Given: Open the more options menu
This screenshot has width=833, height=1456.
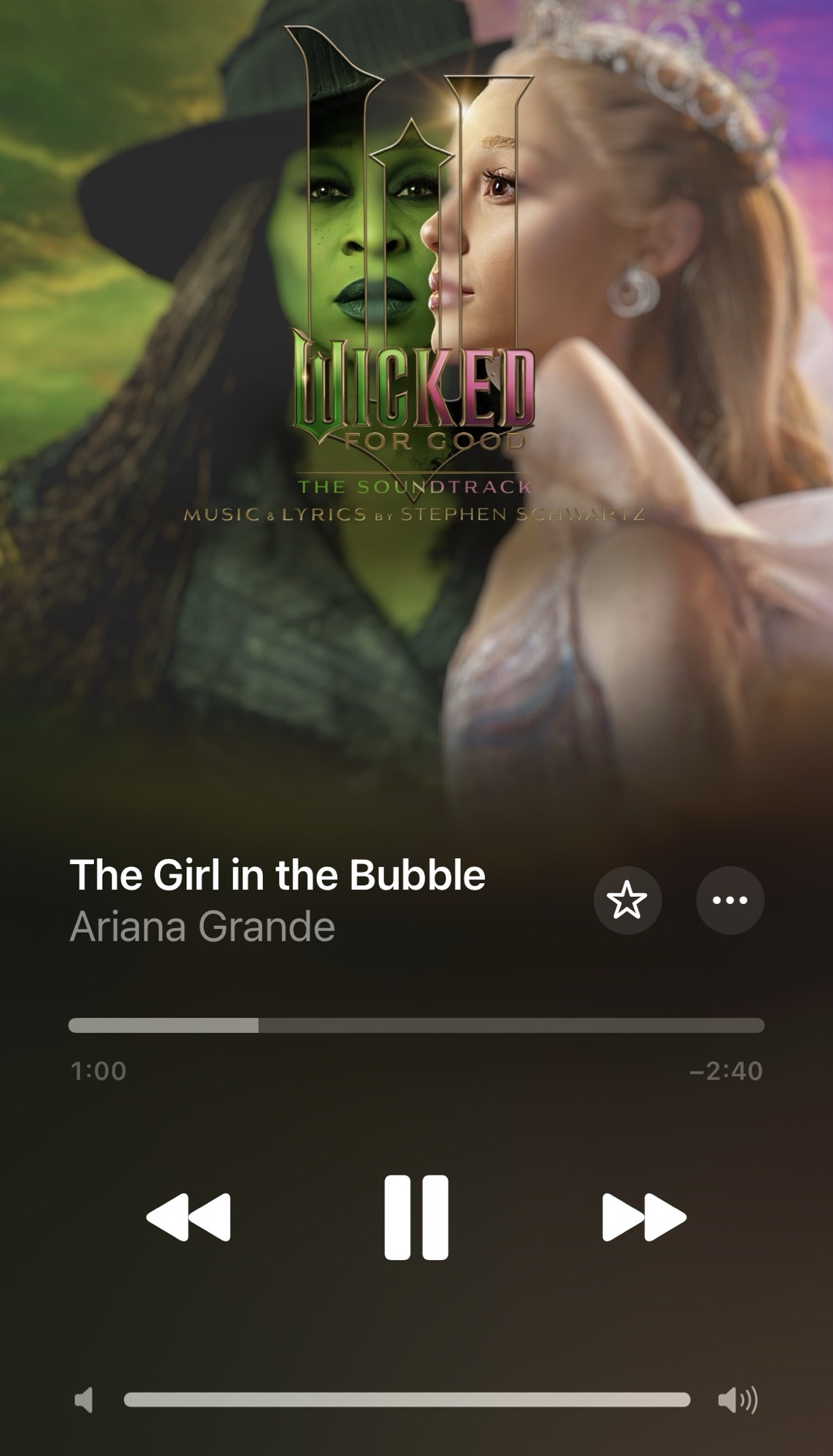Looking at the screenshot, I should [x=730, y=901].
